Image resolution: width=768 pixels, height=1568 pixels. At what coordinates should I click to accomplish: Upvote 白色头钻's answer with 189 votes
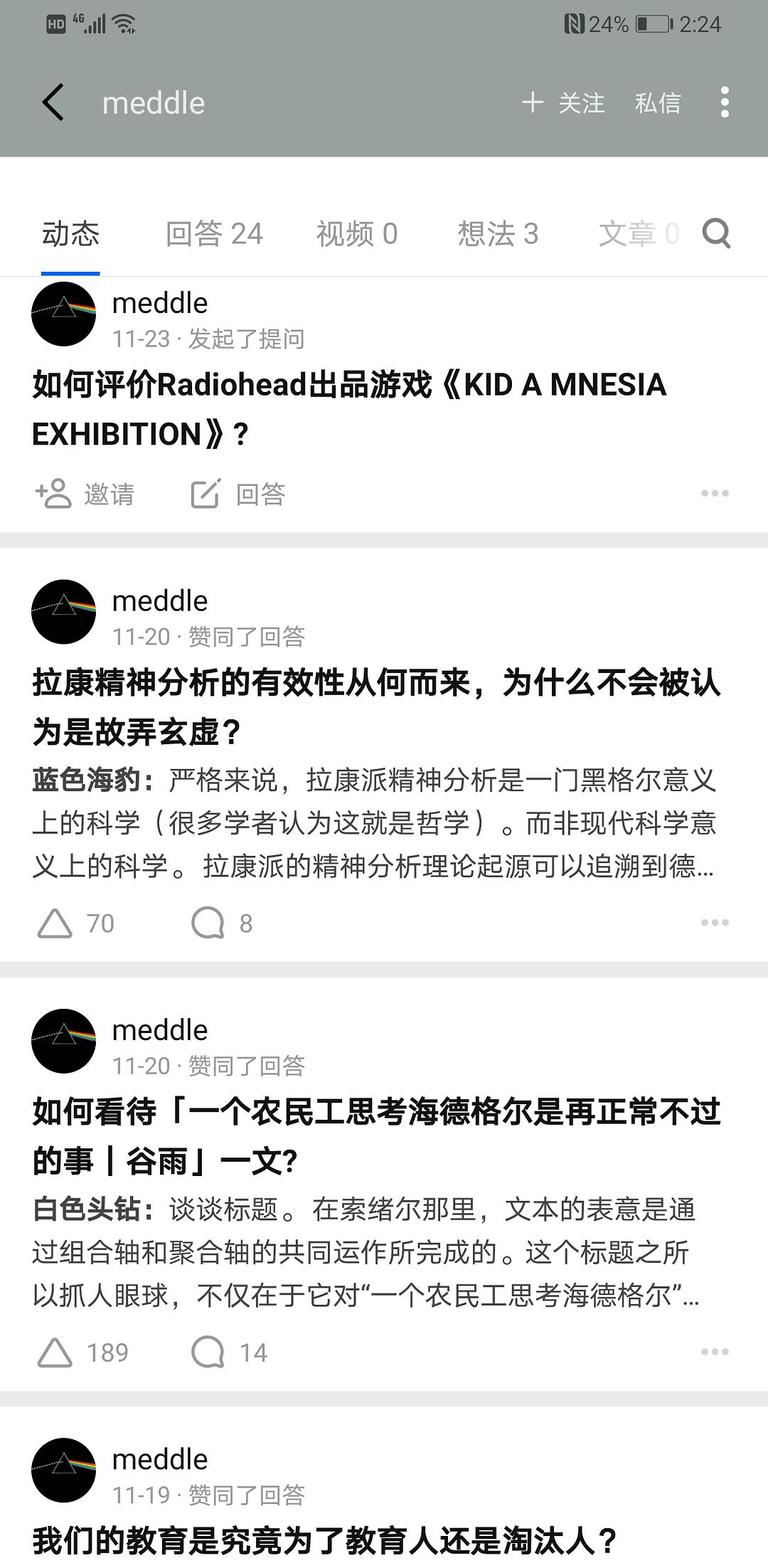point(82,1352)
